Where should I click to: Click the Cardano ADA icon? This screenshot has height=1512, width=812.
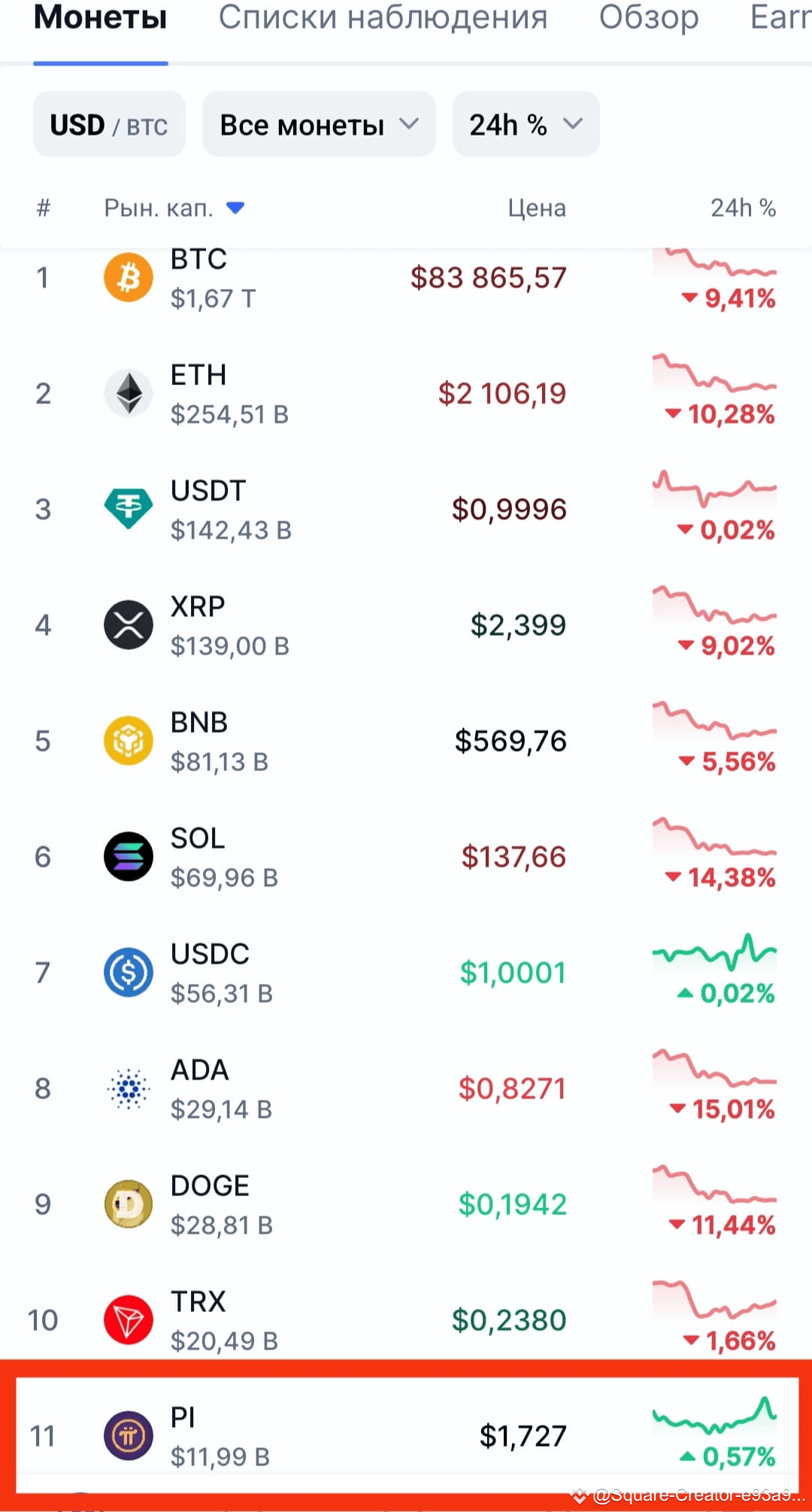click(x=128, y=1088)
